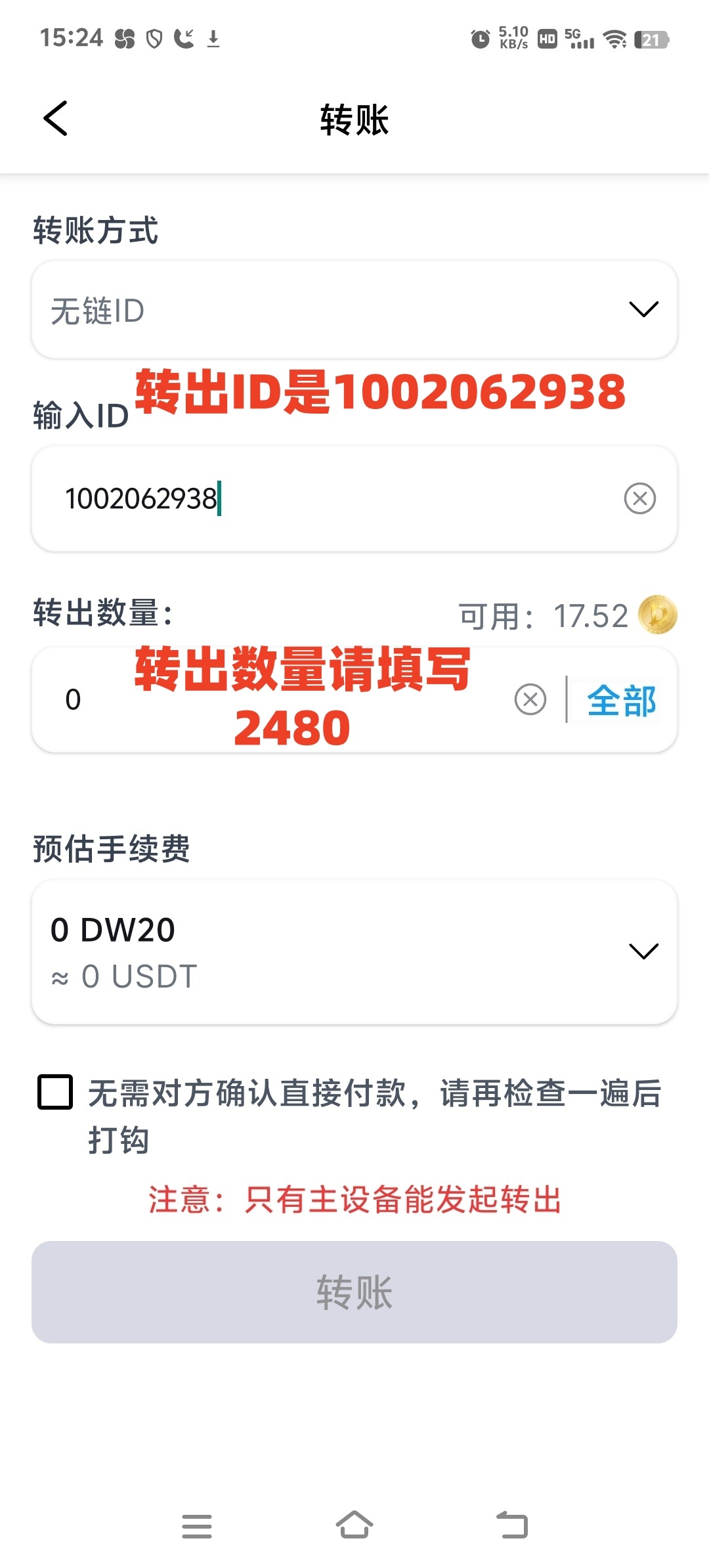Clear the transfer amount with its X icon
709x1568 pixels.
coord(530,699)
